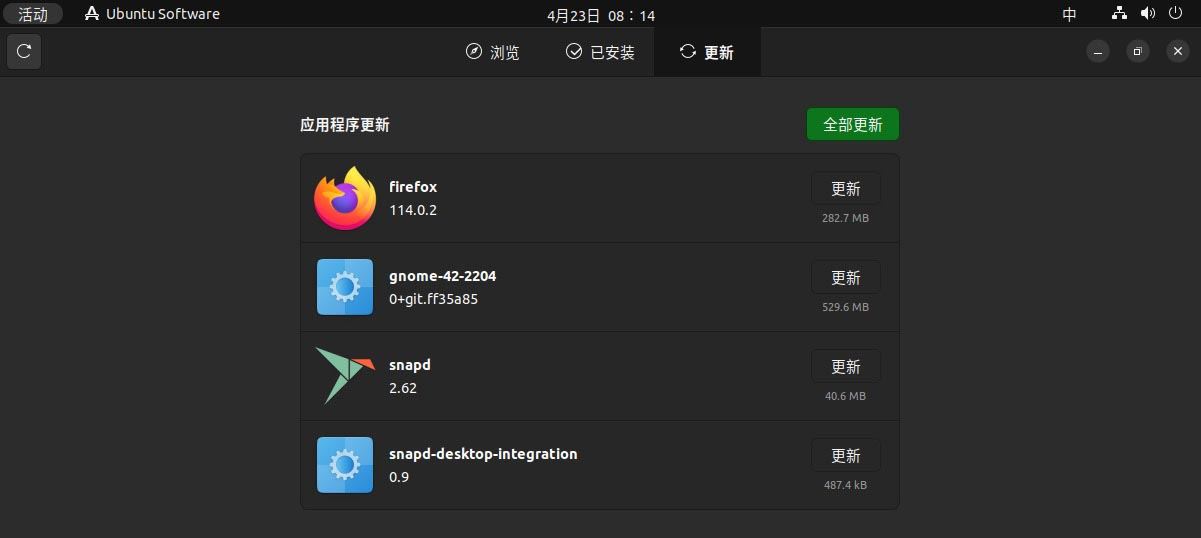
Task: Update snapd 2.62
Action: 845,366
